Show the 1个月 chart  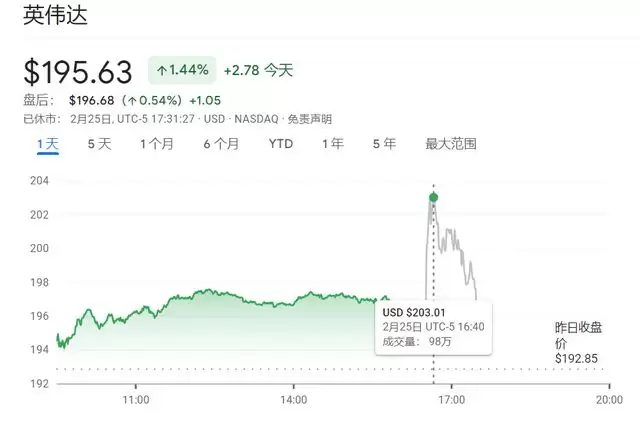(157, 144)
